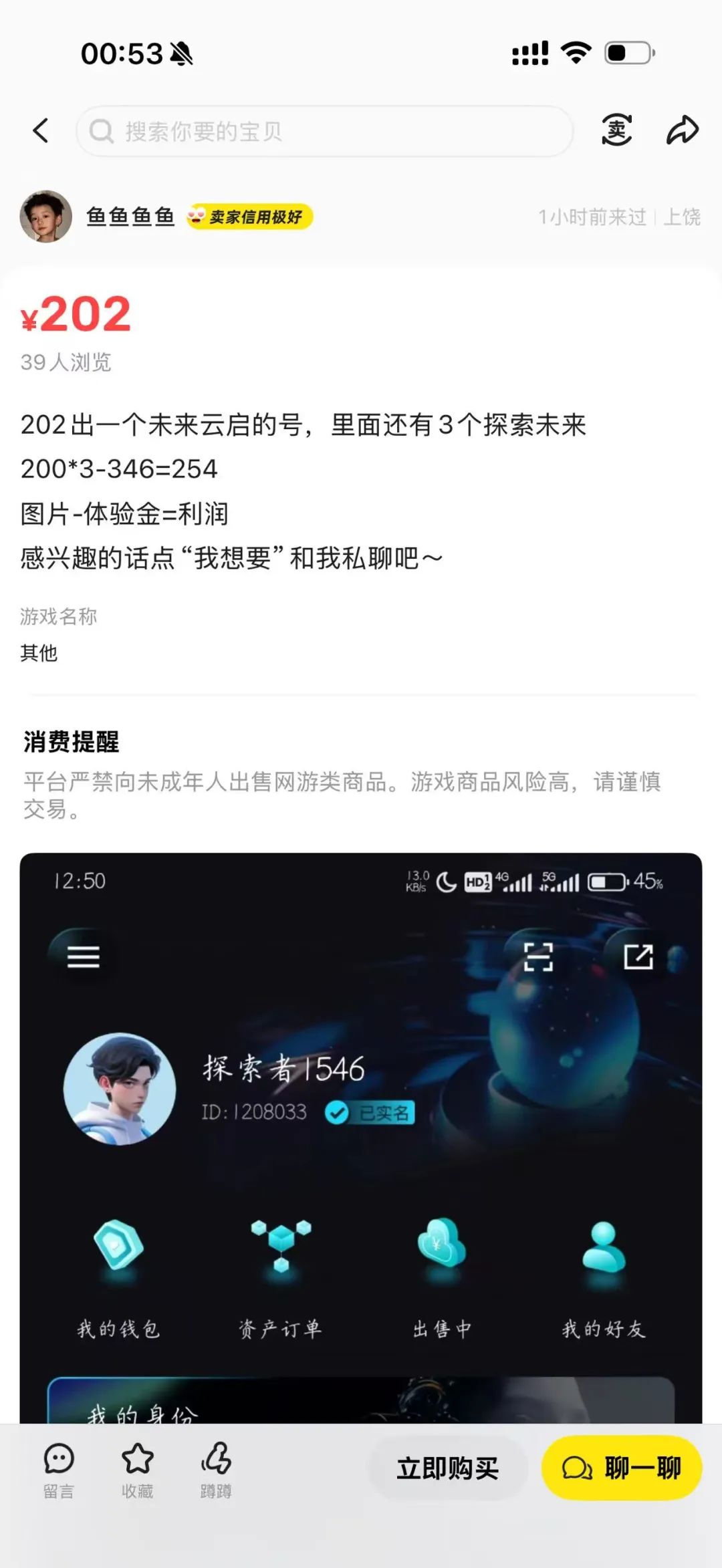
Task: Open the search box for items
Action: pos(324,131)
